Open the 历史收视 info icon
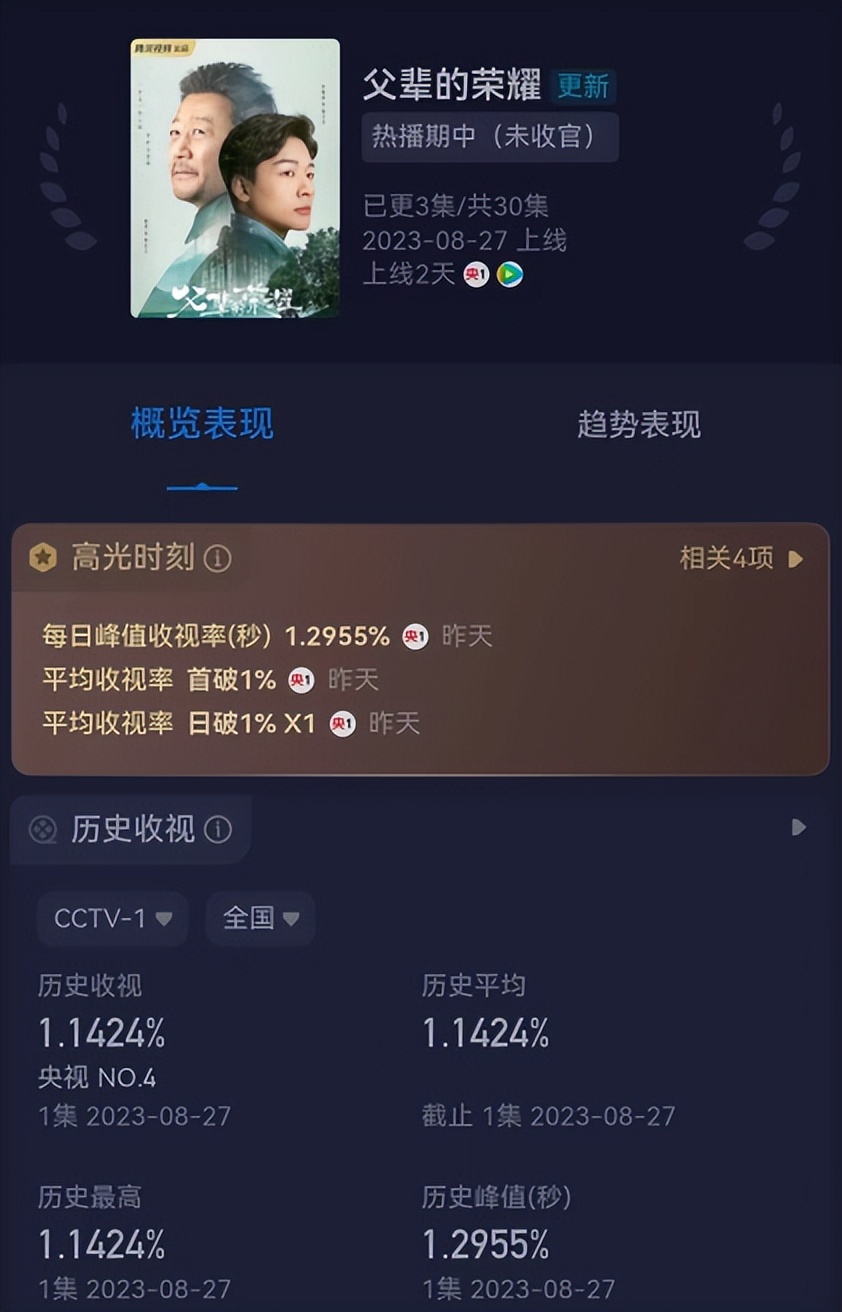 tap(218, 829)
